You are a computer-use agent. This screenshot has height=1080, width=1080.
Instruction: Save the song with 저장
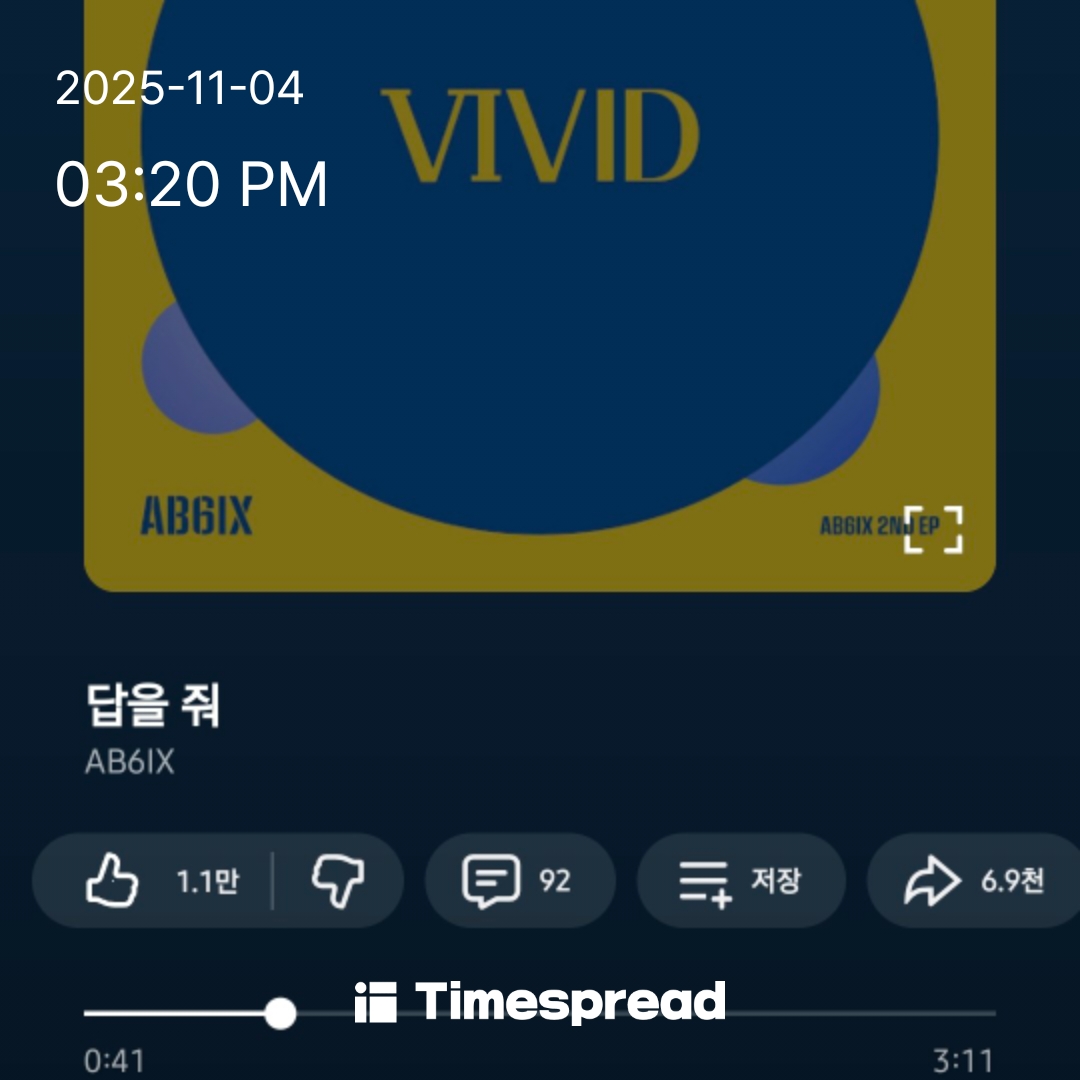pyautogui.click(x=741, y=881)
